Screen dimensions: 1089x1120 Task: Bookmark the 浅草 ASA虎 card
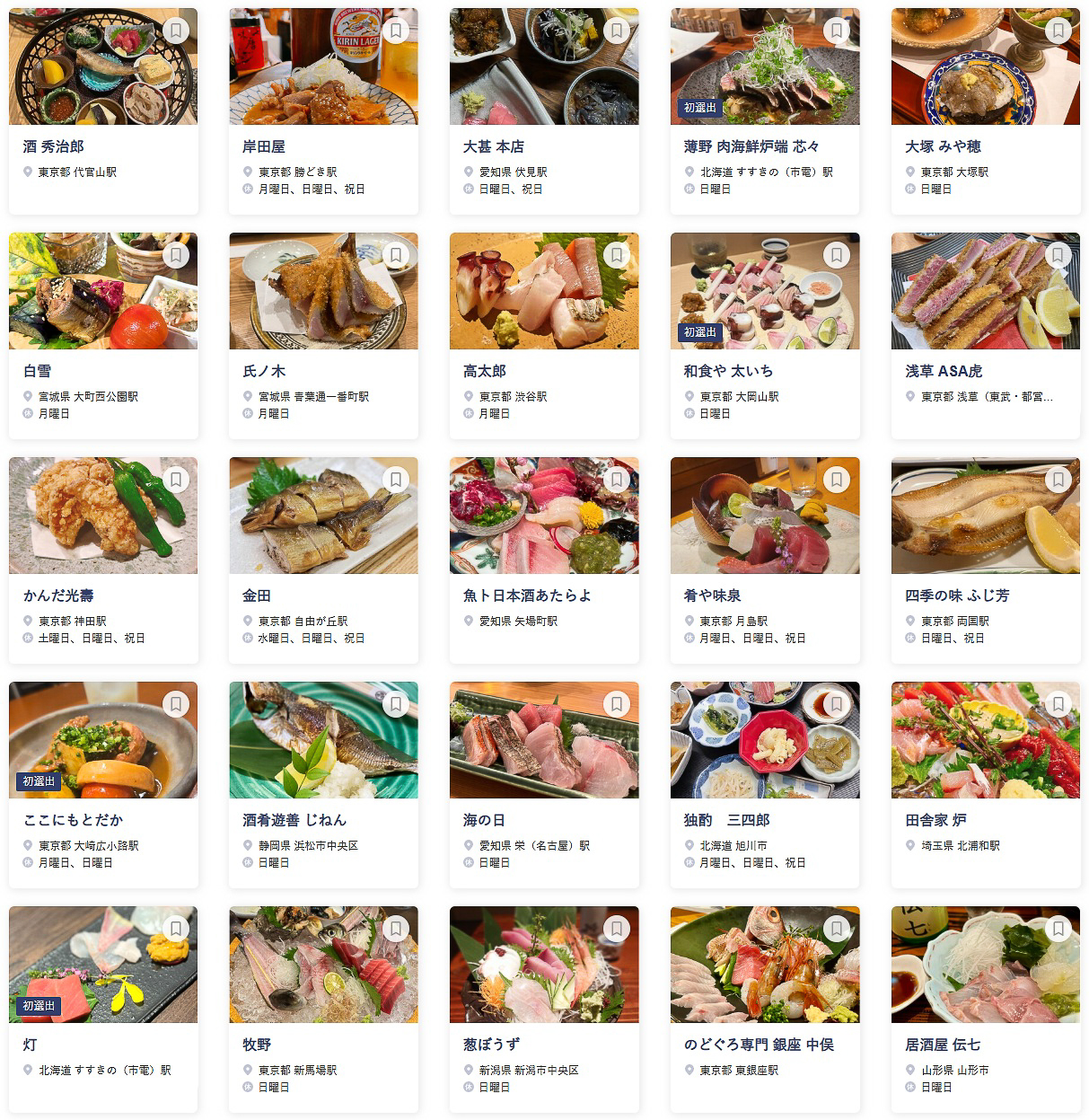[x=1058, y=254]
